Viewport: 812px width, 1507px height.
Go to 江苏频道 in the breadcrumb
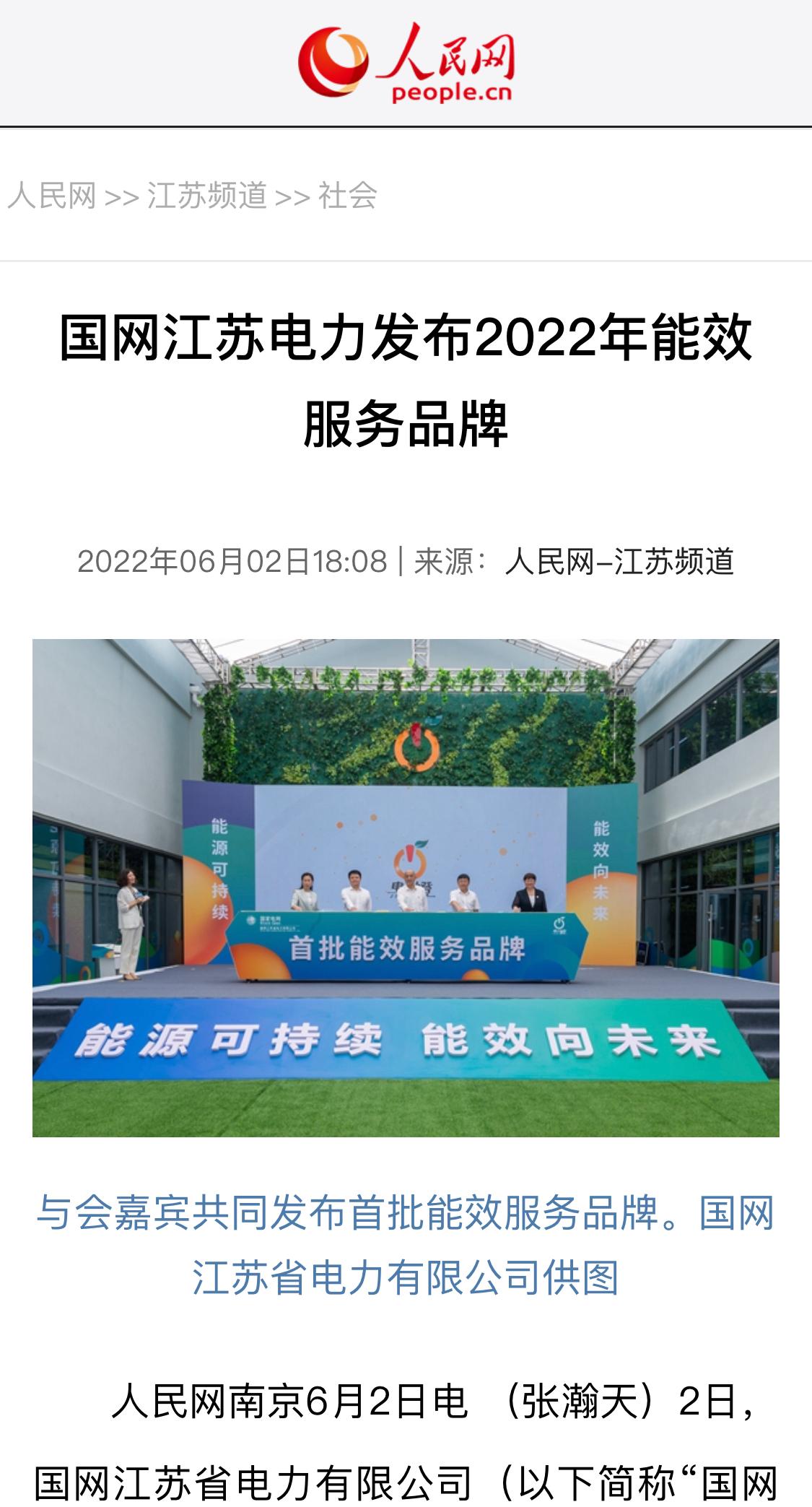207,196
